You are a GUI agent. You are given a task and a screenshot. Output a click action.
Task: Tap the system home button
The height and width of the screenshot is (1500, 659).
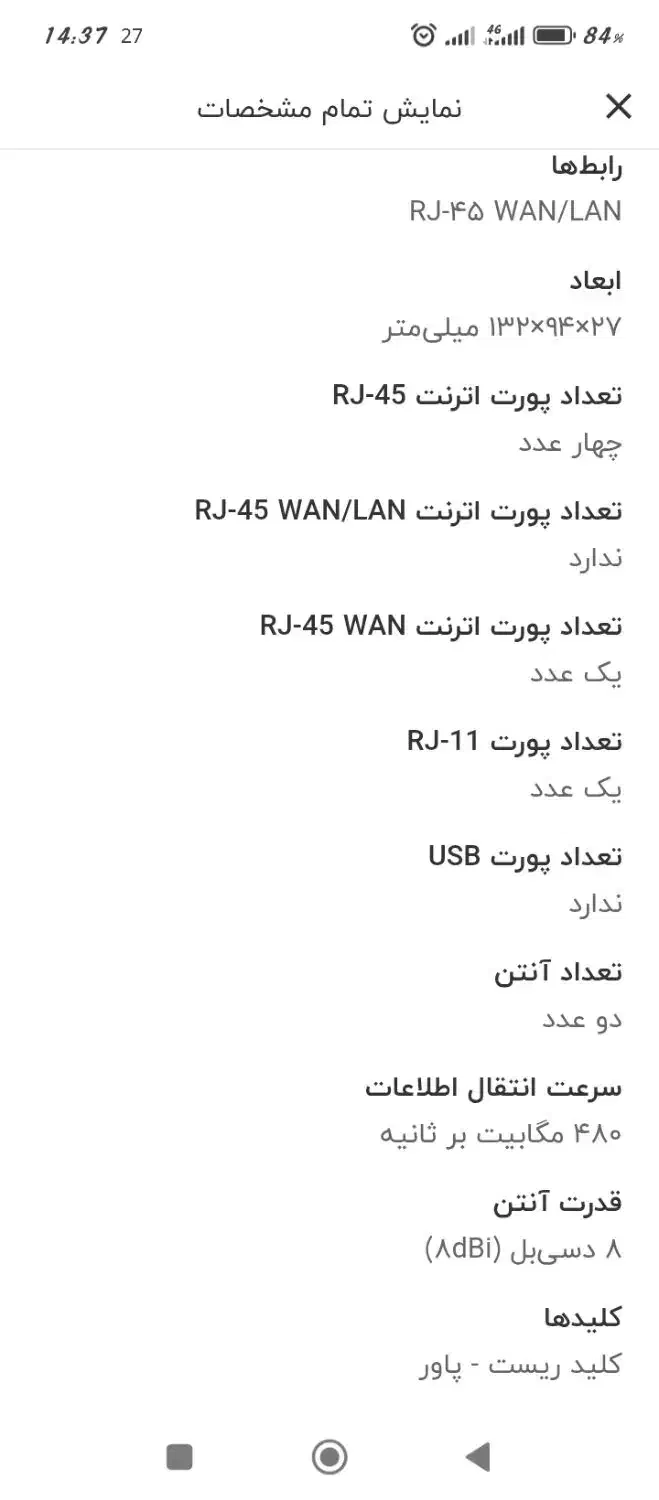[329, 1457]
